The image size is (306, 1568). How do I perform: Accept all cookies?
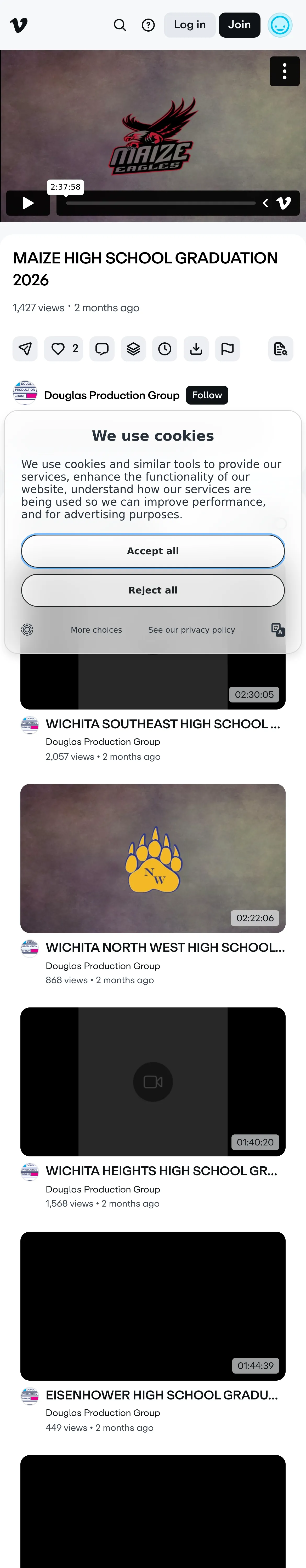tap(153, 551)
